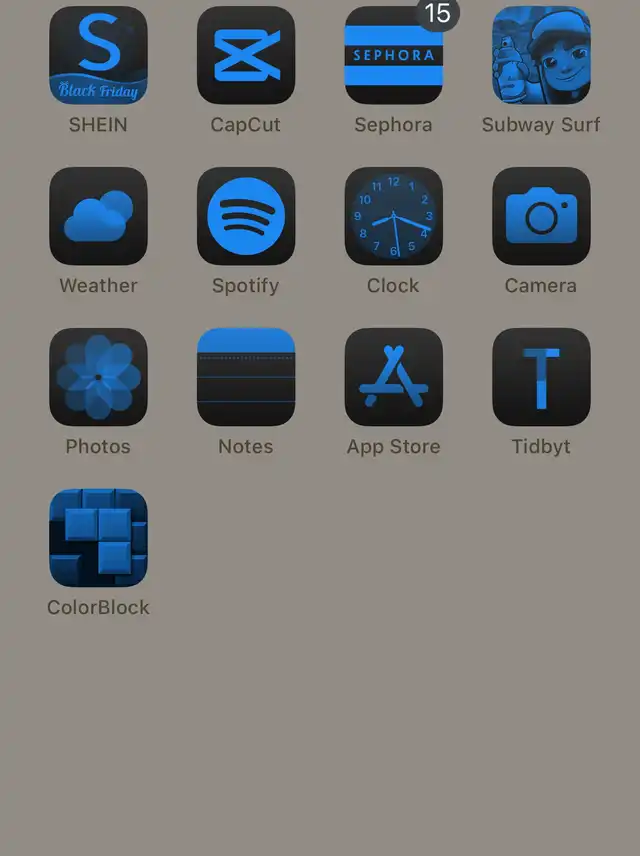The width and height of the screenshot is (640, 856).
Task: Open the Notes app
Action: coord(246,377)
